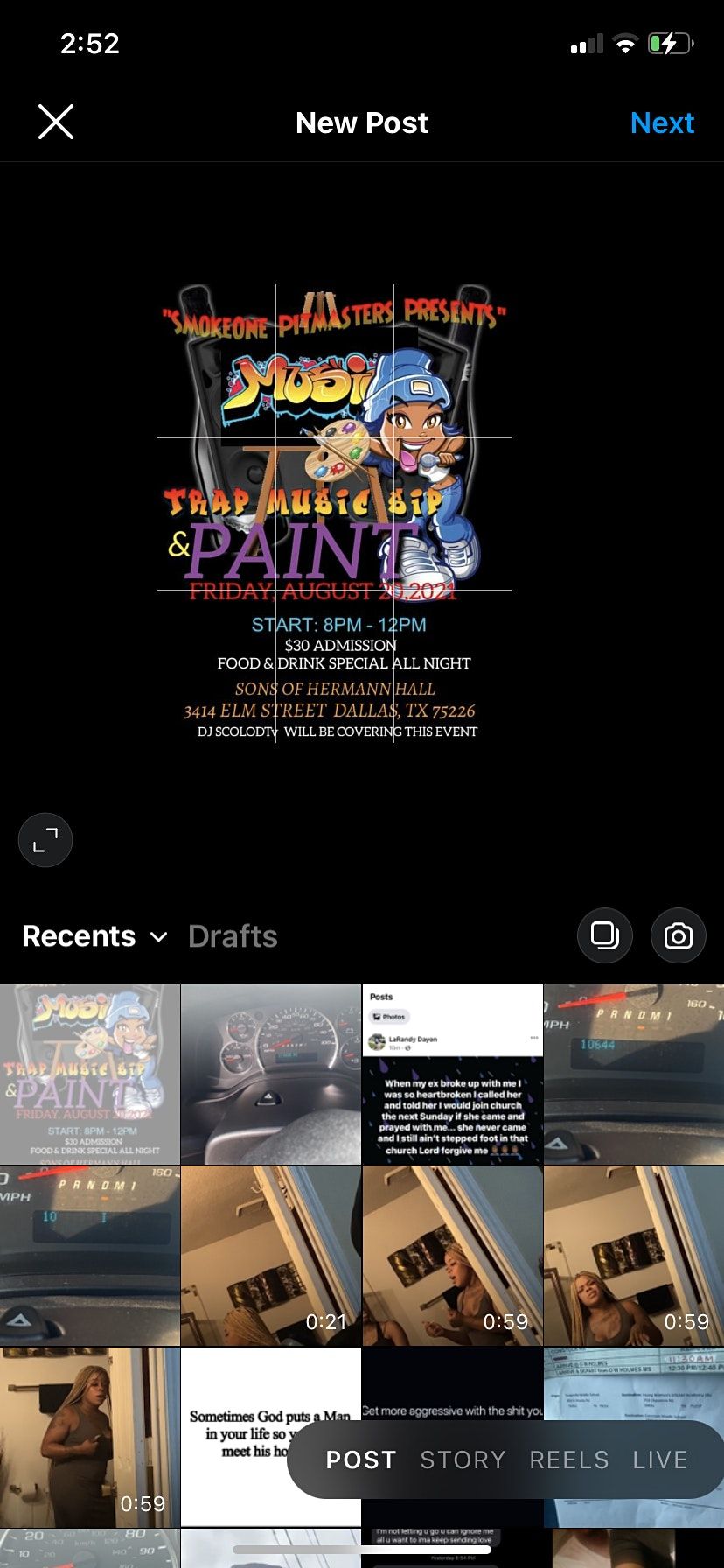The image size is (724, 1568).
Task: Switch to the Drafts tab
Action: 233,936
